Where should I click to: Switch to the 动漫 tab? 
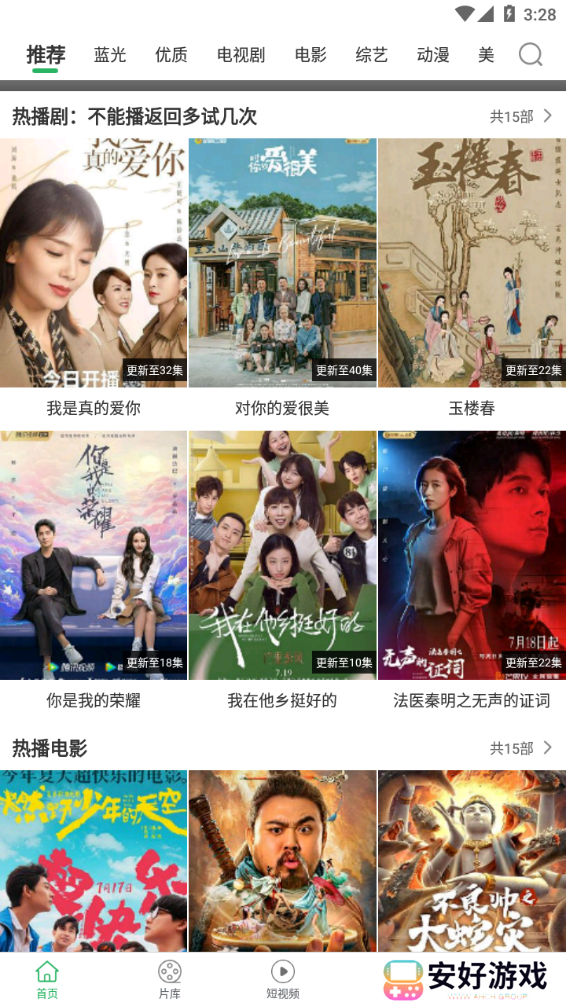433,55
